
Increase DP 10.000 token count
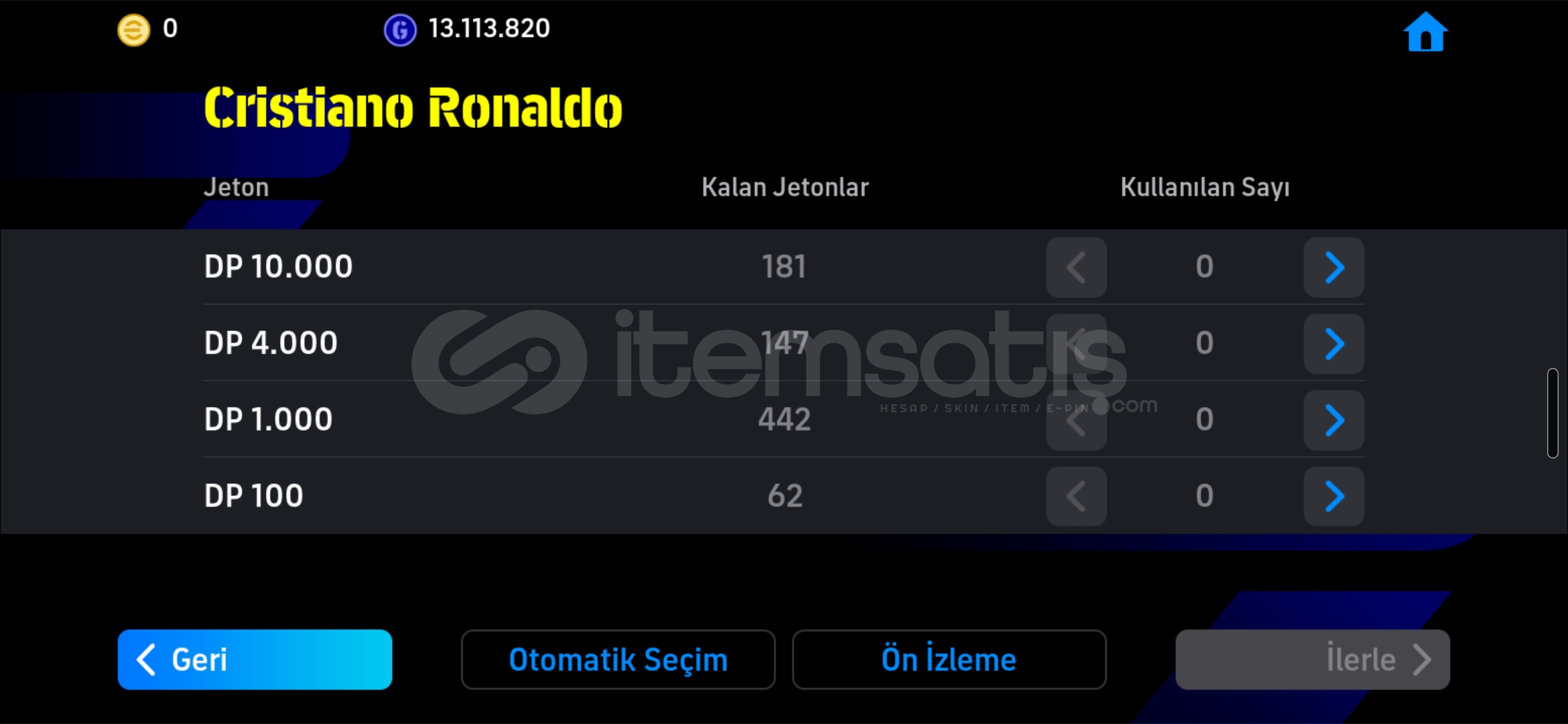(x=1333, y=267)
